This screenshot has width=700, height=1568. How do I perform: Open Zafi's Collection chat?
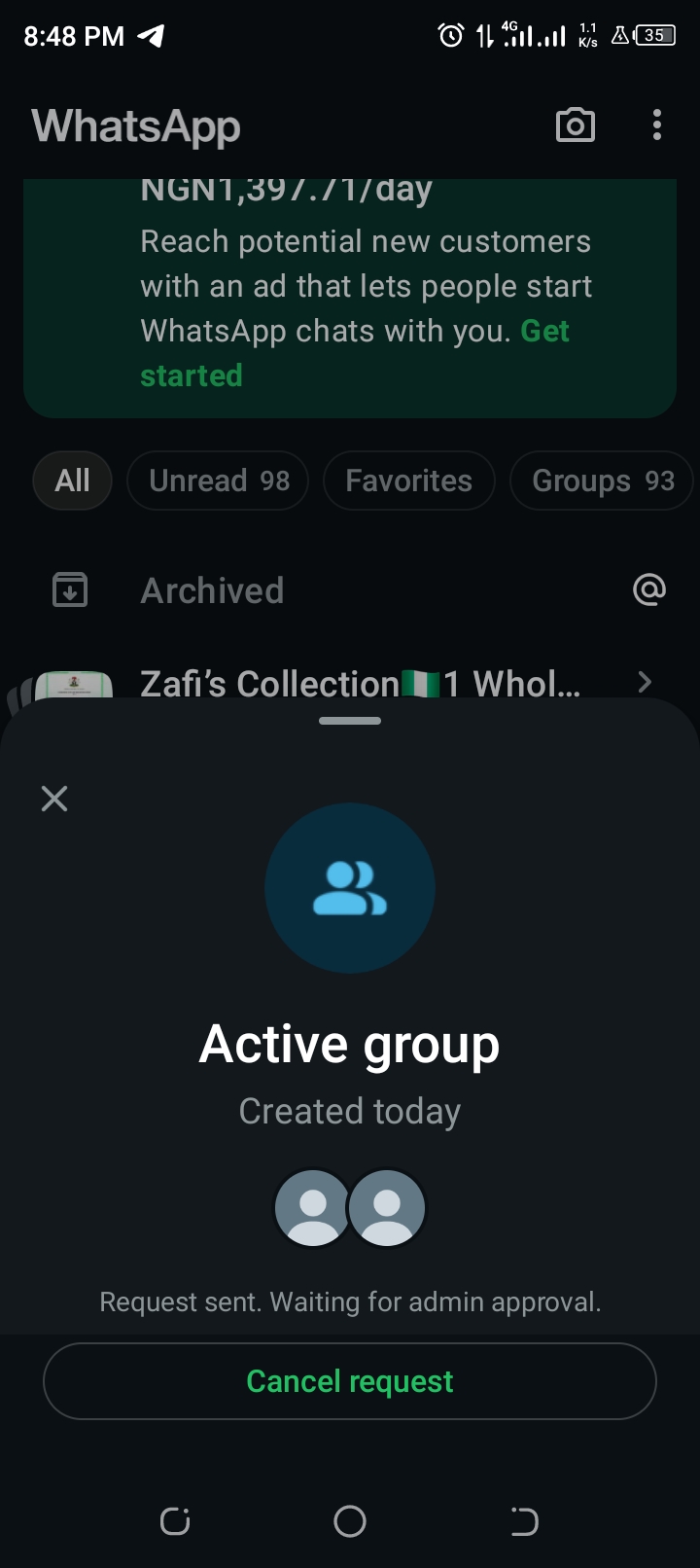tap(360, 684)
